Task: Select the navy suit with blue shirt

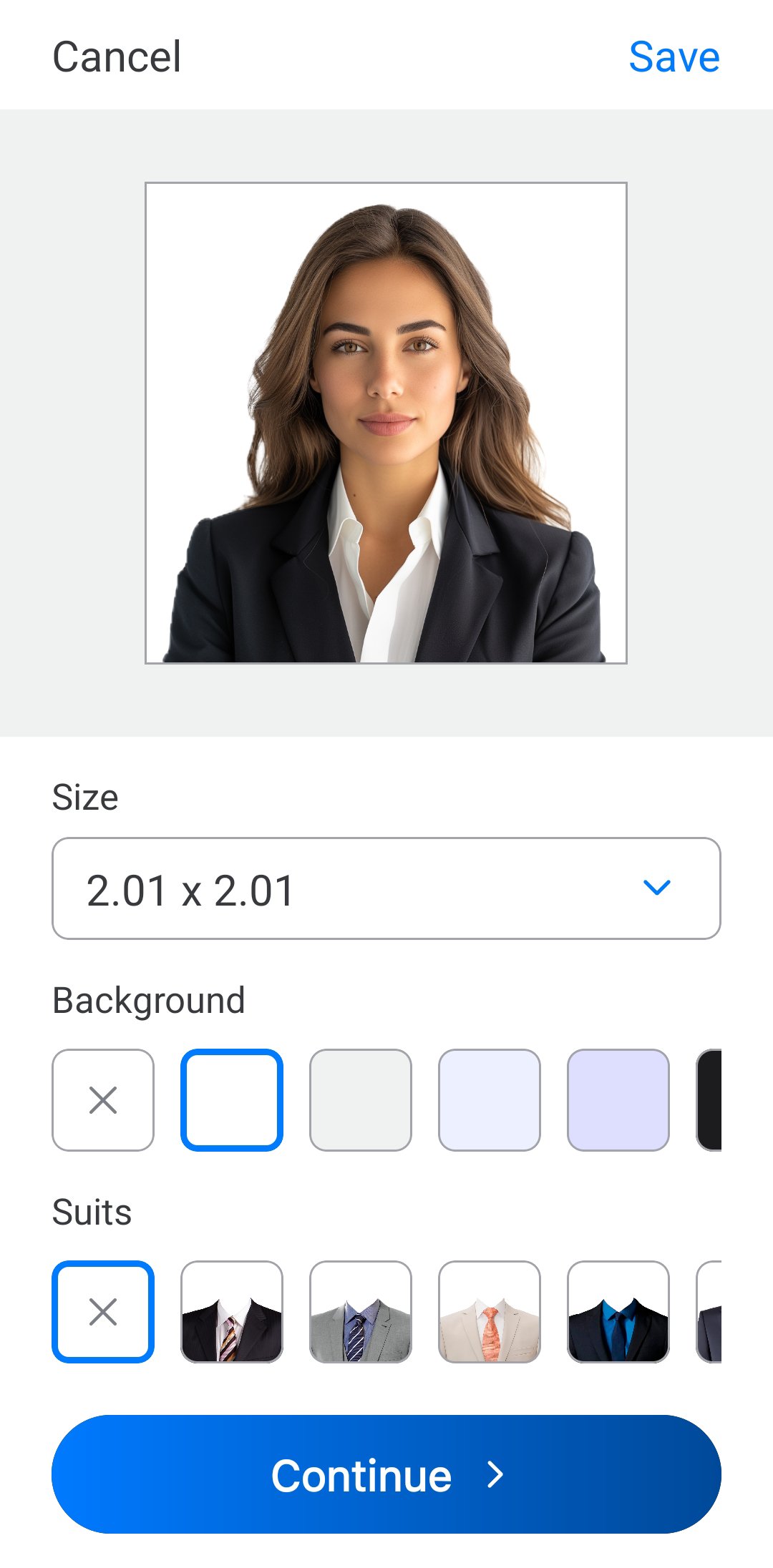Action: [618, 1311]
